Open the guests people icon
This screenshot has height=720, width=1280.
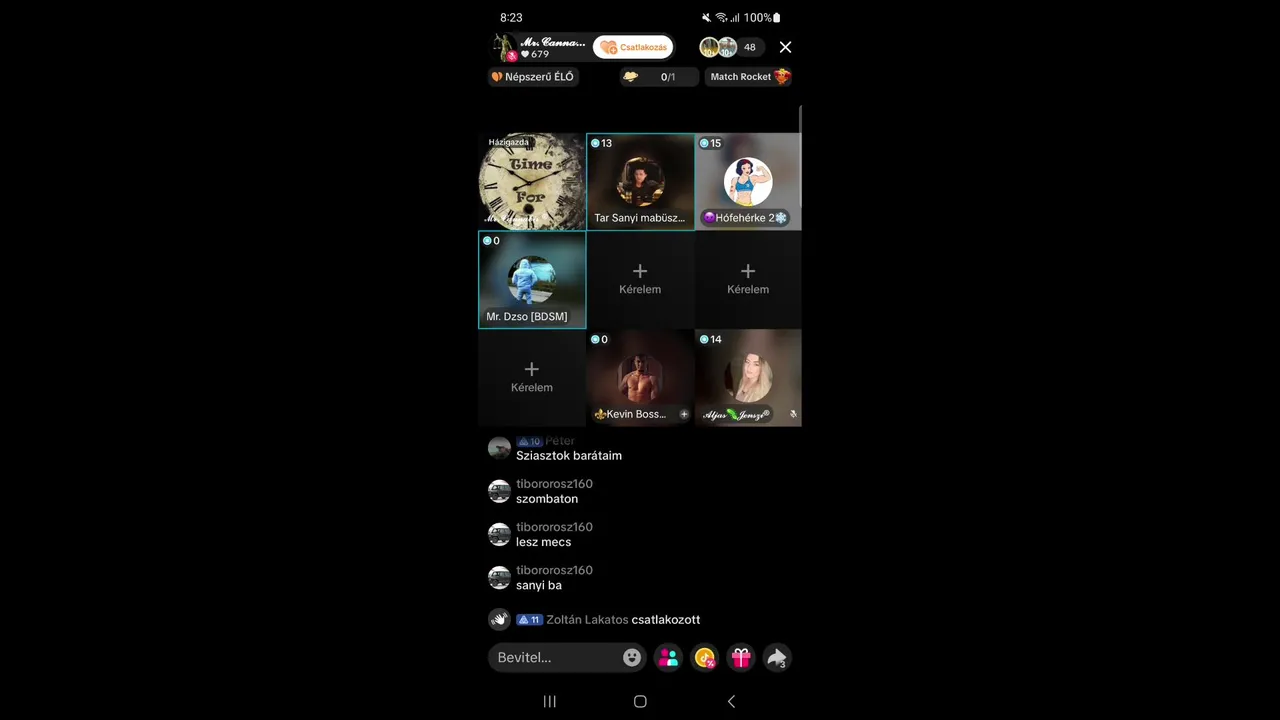(x=668, y=657)
